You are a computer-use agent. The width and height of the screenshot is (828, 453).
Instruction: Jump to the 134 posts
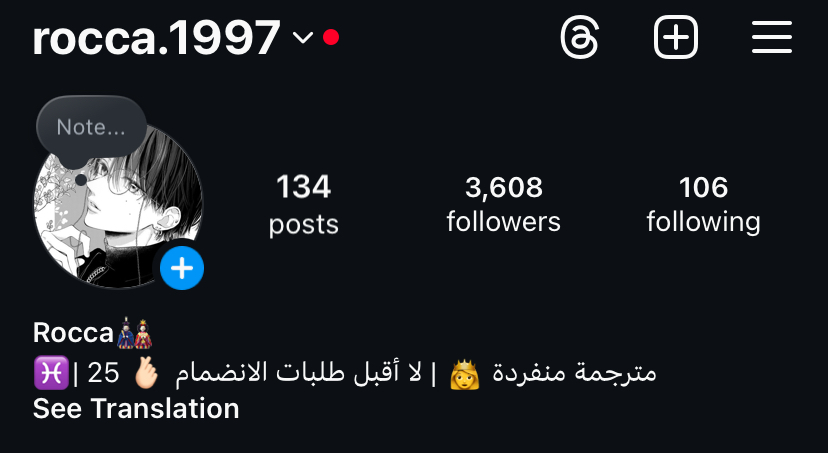click(x=303, y=203)
